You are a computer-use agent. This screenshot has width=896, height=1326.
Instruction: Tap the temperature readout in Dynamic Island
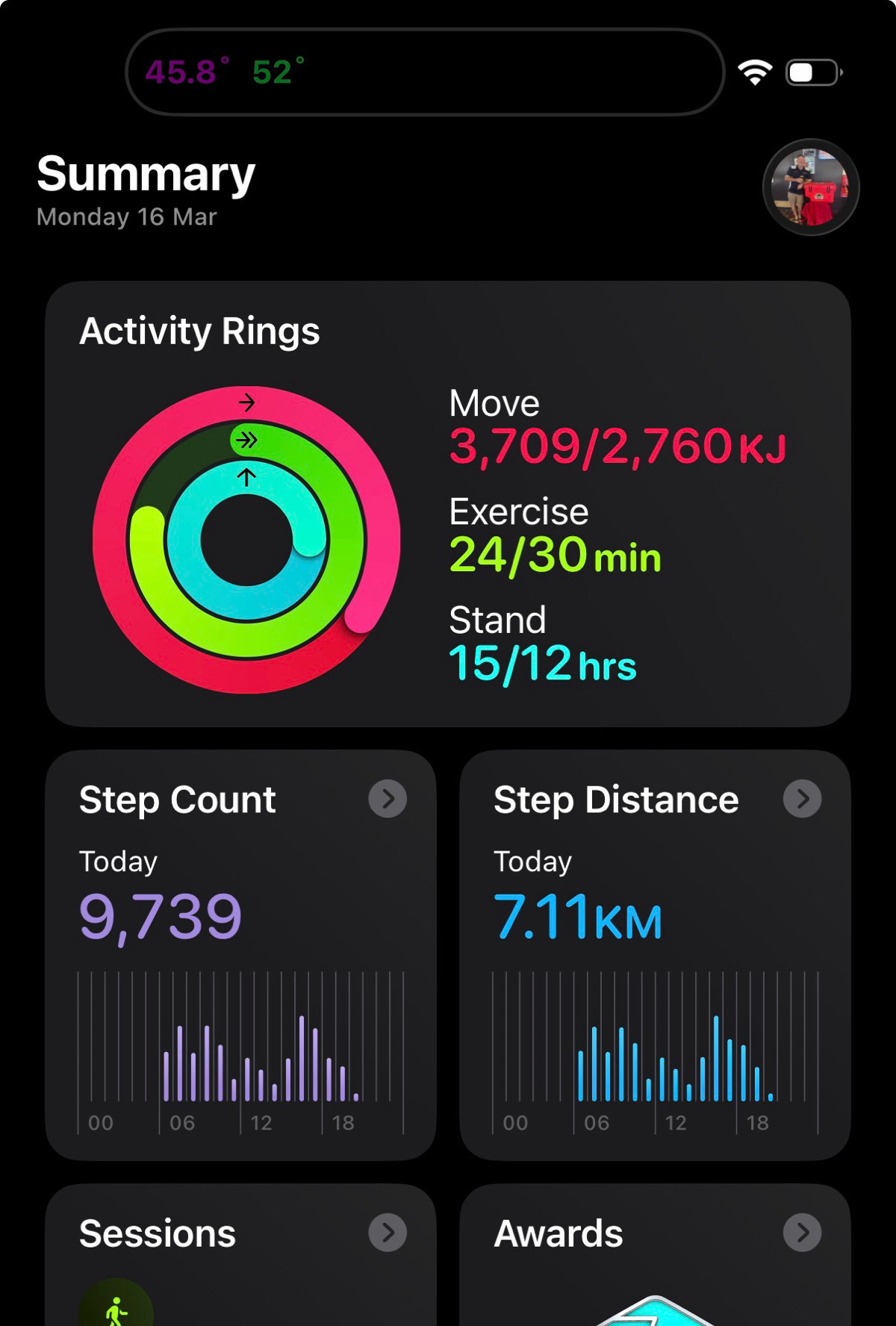tap(225, 72)
